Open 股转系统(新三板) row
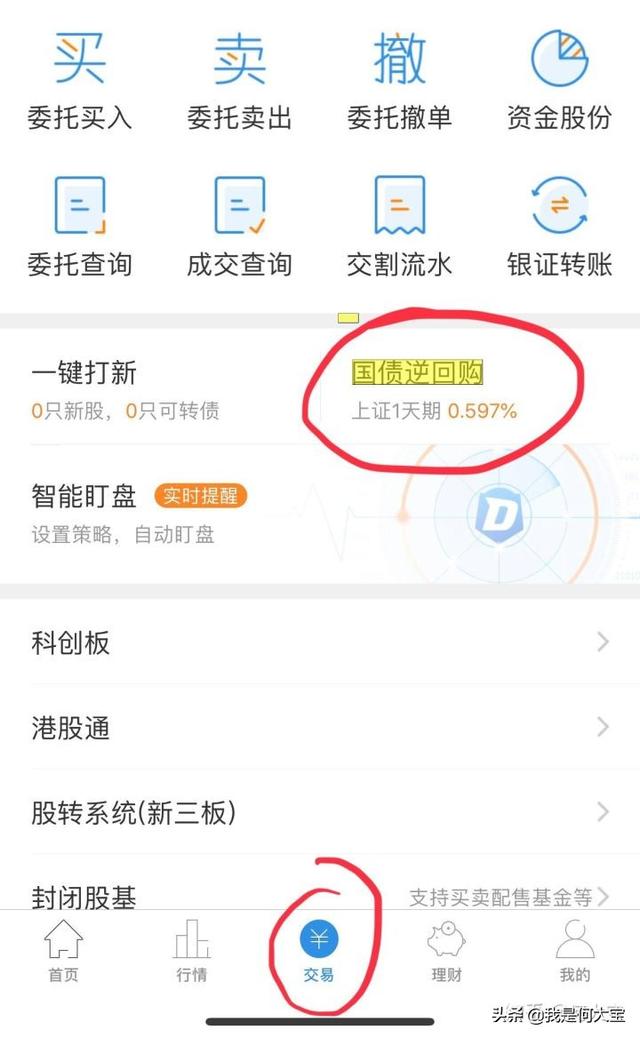640x1038 pixels. [320, 811]
